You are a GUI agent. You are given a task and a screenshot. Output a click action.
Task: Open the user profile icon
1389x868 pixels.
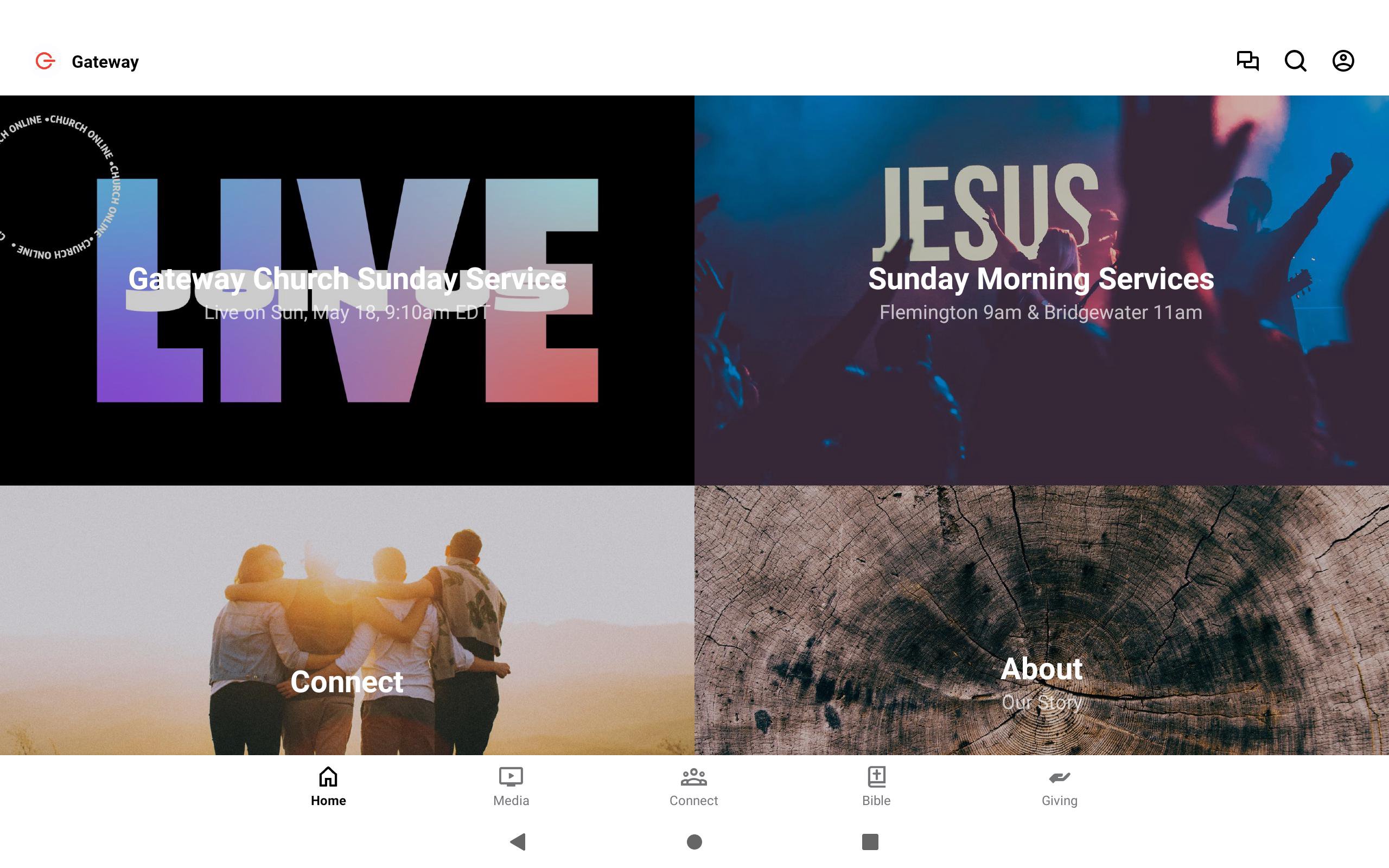click(1342, 61)
